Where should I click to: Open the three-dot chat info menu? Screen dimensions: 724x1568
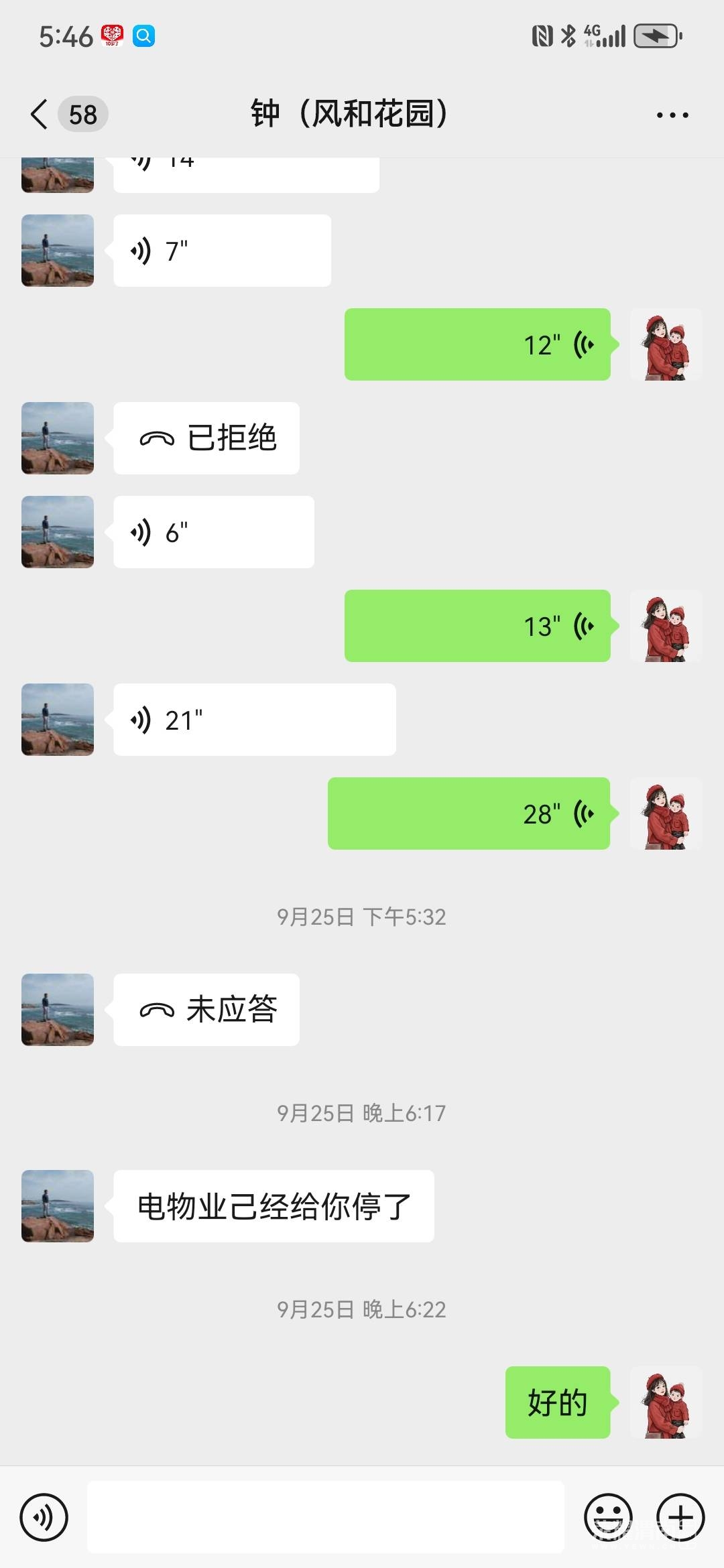[x=672, y=115]
